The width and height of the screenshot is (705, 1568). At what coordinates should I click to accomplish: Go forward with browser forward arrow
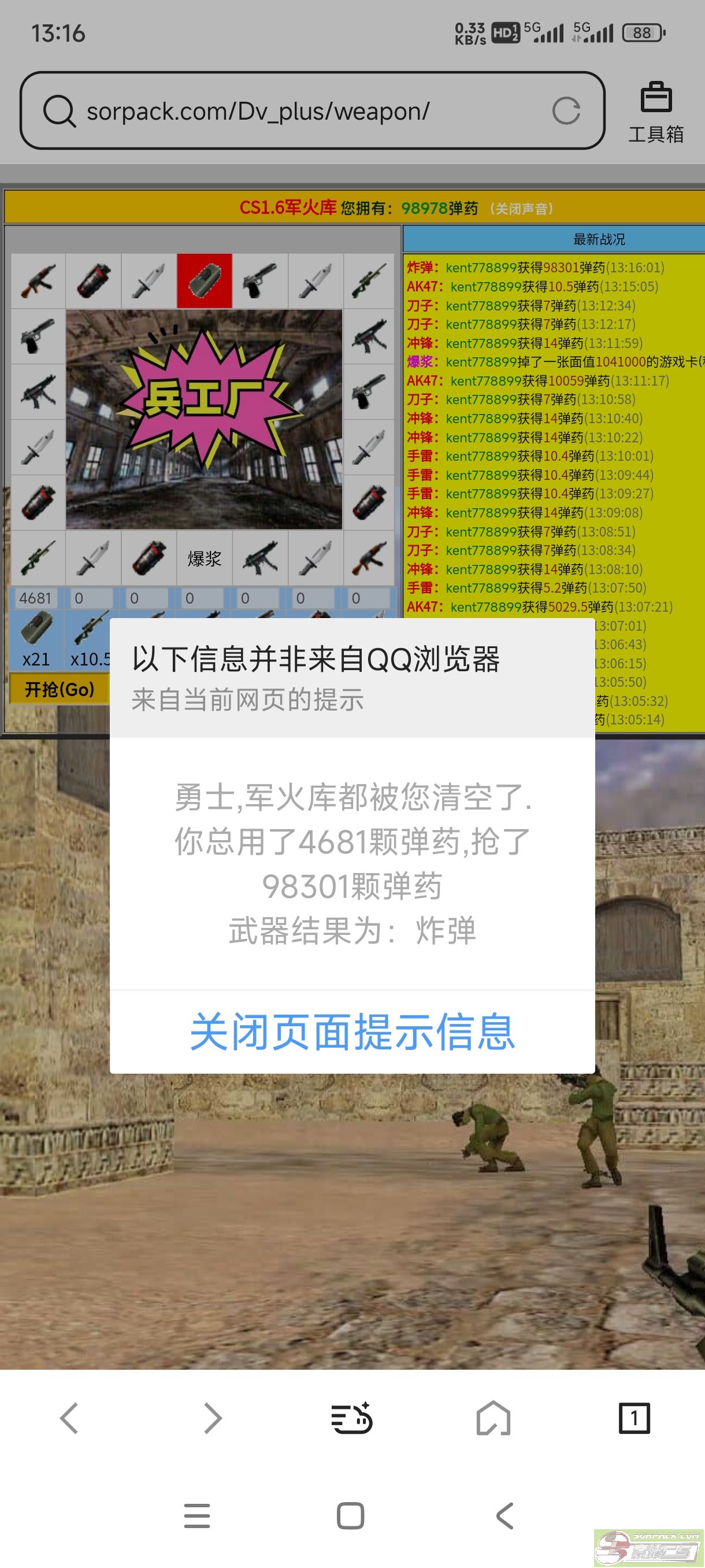click(212, 1418)
